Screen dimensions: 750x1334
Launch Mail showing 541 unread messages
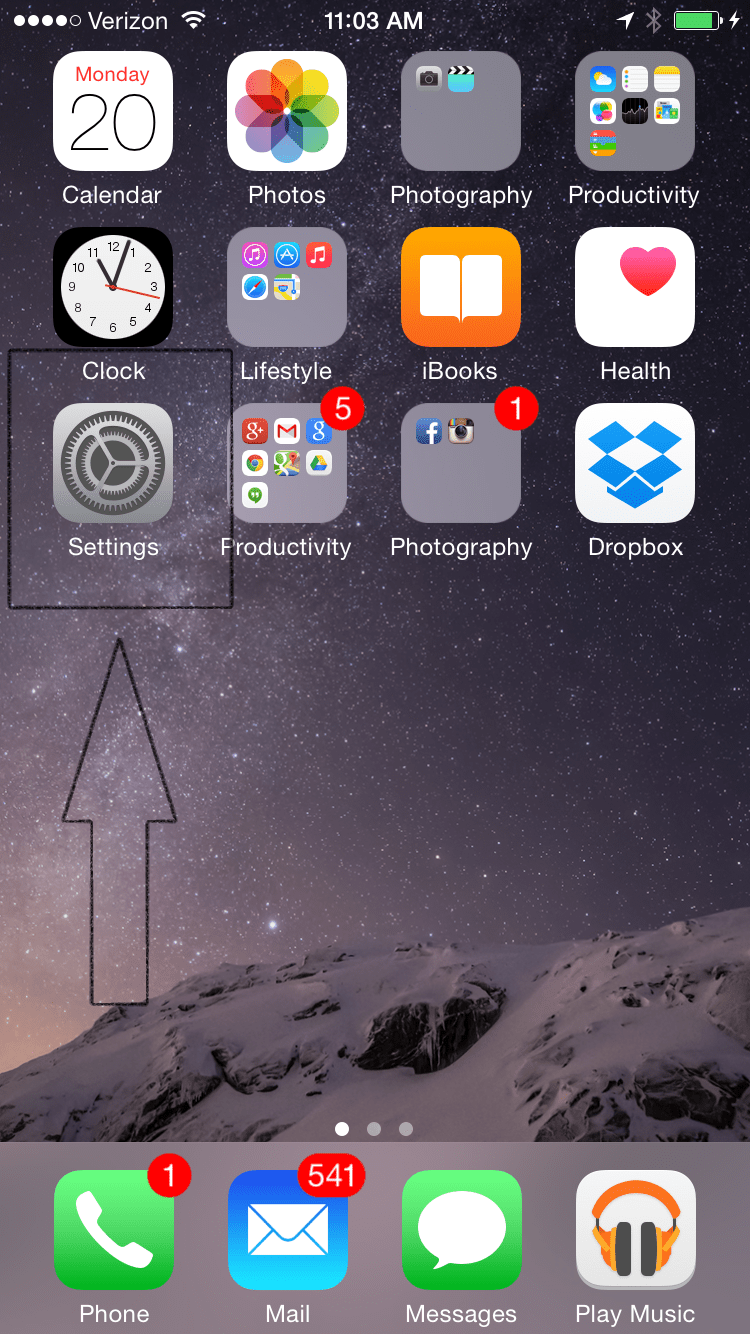tap(287, 1231)
